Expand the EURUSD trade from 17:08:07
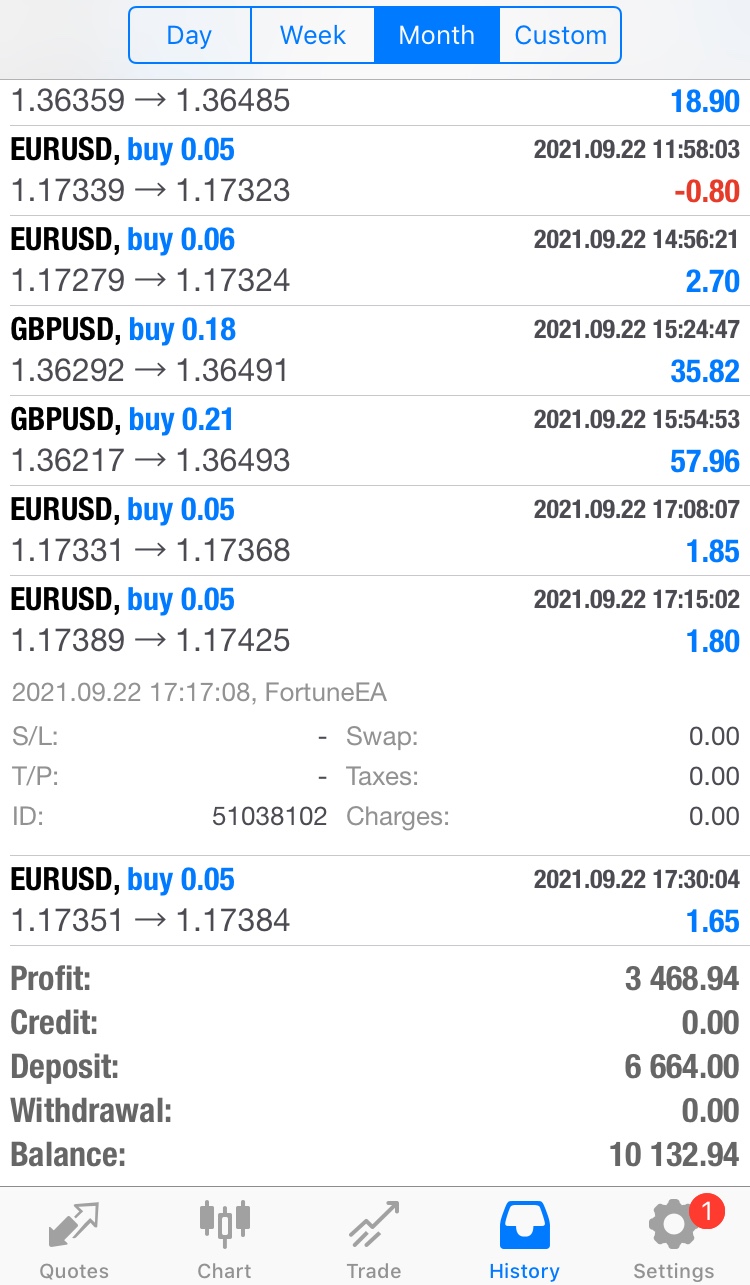Image resolution: width=750 pixels, height=1285 pixels. pyautogui.click(x=375, y=530)
